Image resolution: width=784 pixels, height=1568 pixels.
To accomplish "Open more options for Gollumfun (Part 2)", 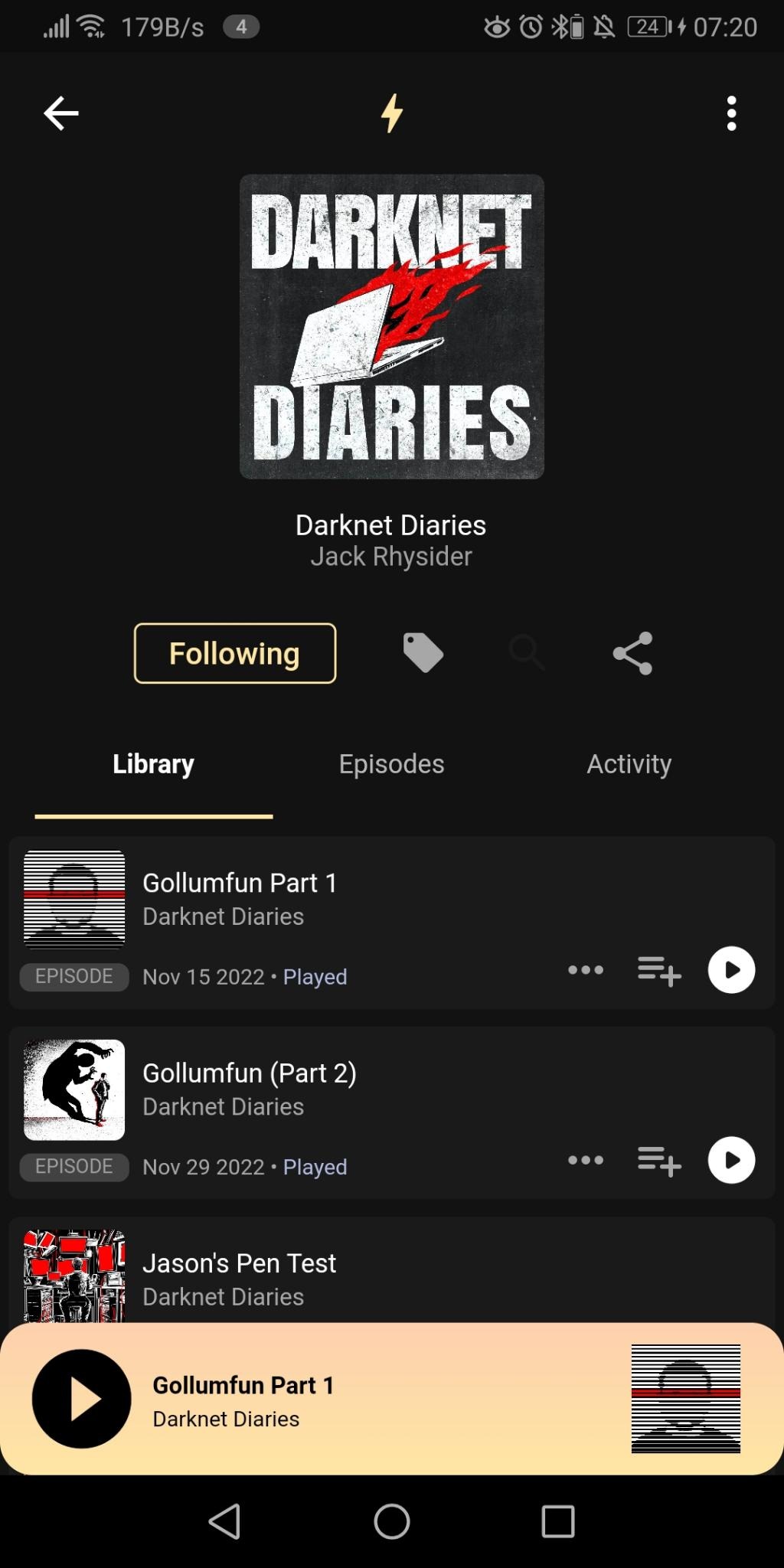I will (586, 1160).
